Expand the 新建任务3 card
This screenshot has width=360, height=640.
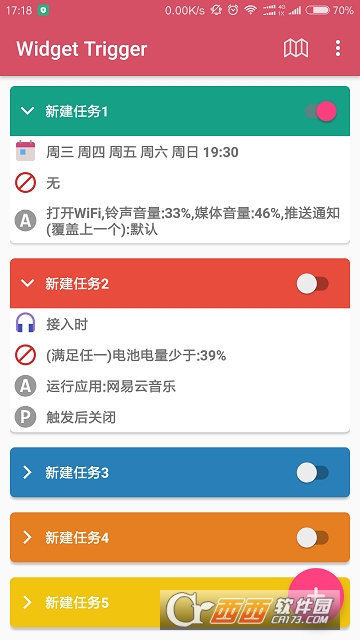coord(27,473)
